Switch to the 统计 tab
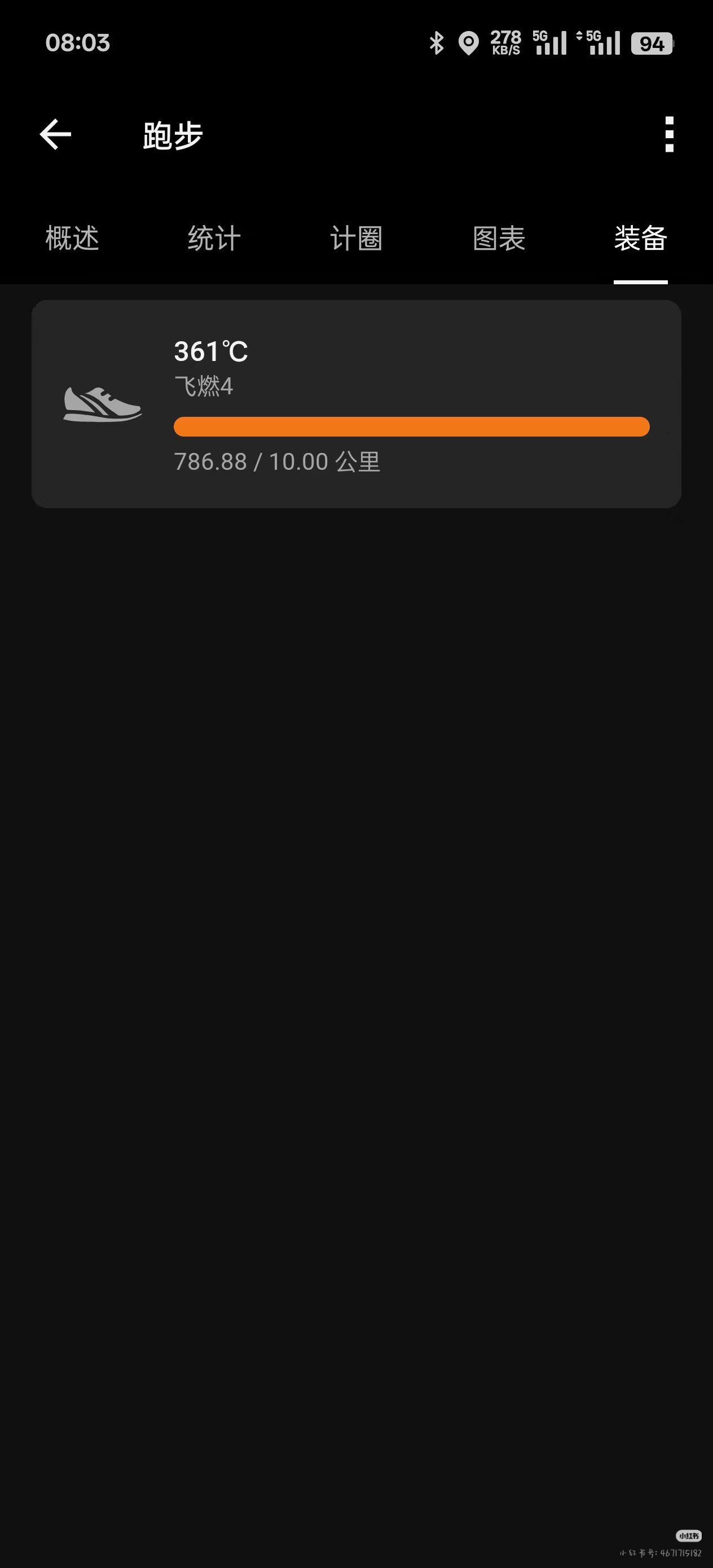Screen dimensions: 713x1568 click(x=214, y=238)
